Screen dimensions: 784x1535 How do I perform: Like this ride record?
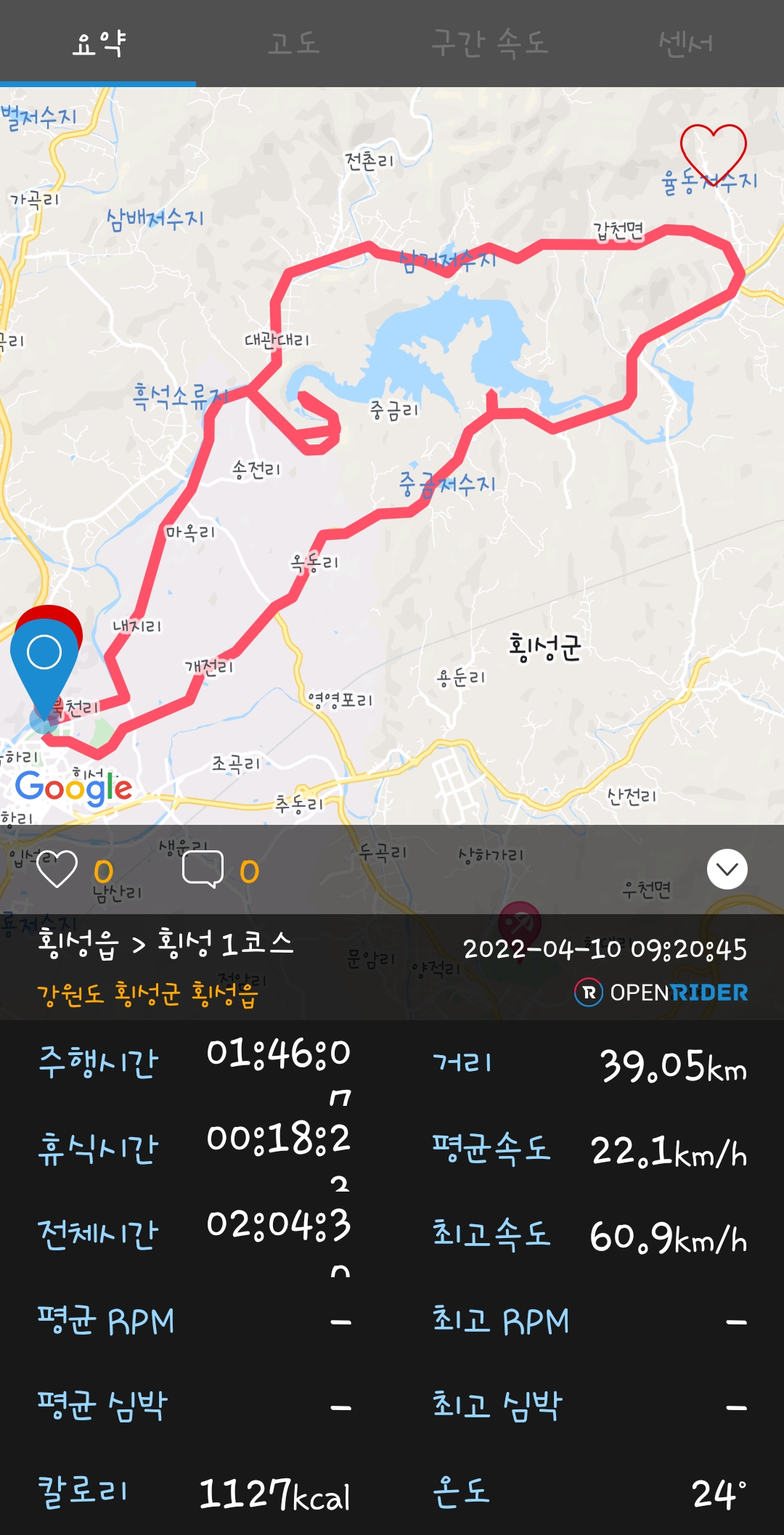57,869
